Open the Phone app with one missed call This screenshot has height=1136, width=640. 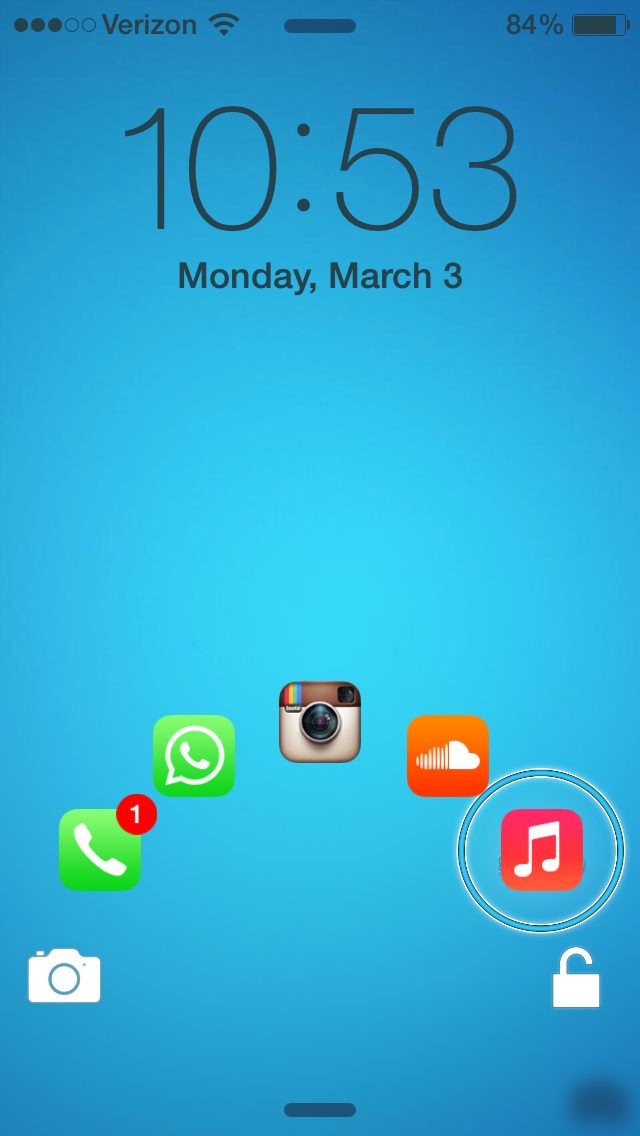[x=100, y=849]
